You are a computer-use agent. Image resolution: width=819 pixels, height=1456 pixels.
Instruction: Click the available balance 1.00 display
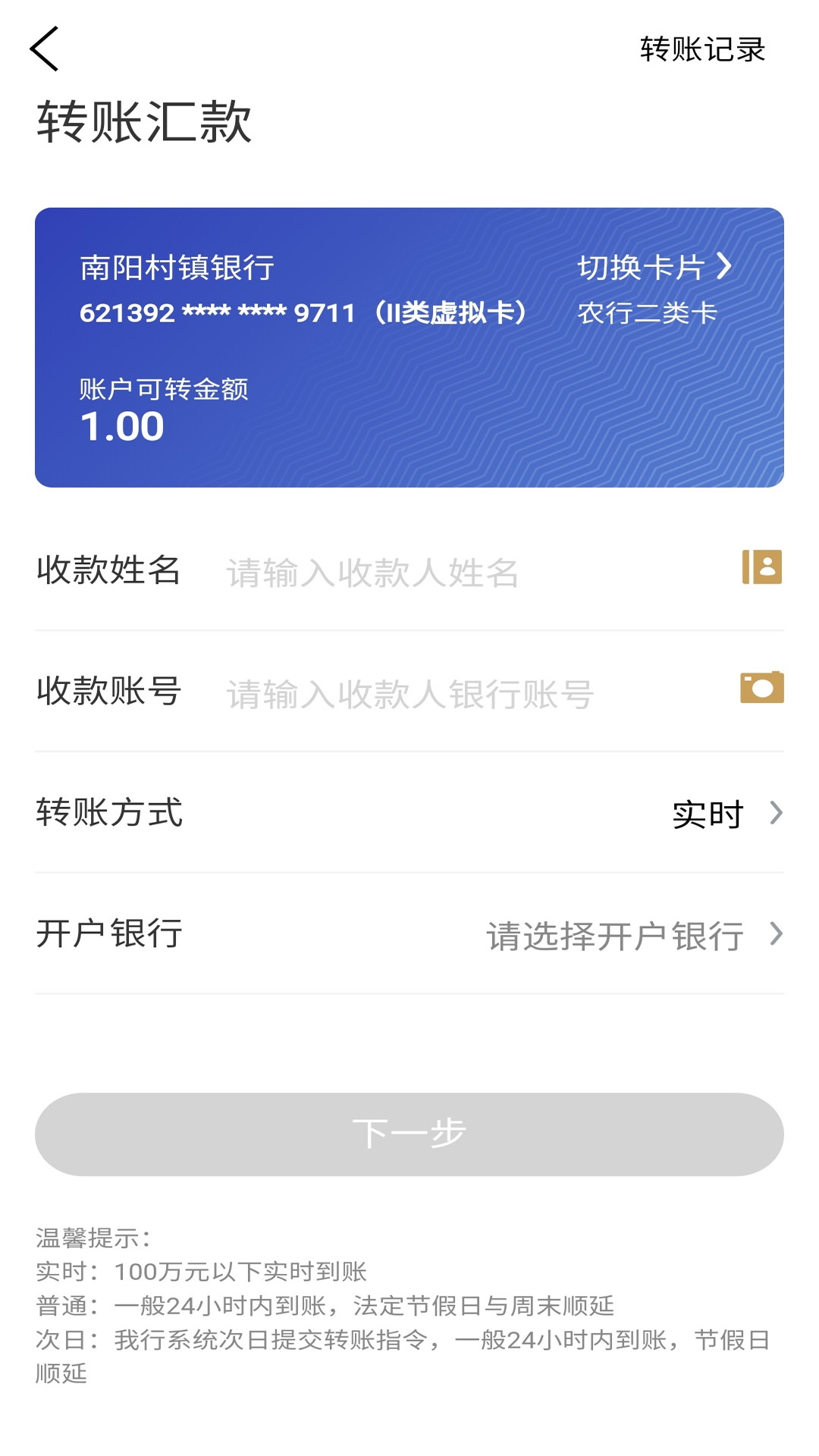coord(121,426)
